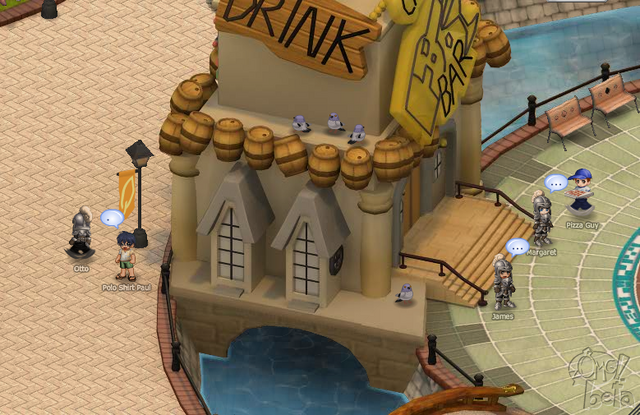This screenshot has height=415, width=640.
Task: Talk to the knight Margaret
Action: point(542,219)
